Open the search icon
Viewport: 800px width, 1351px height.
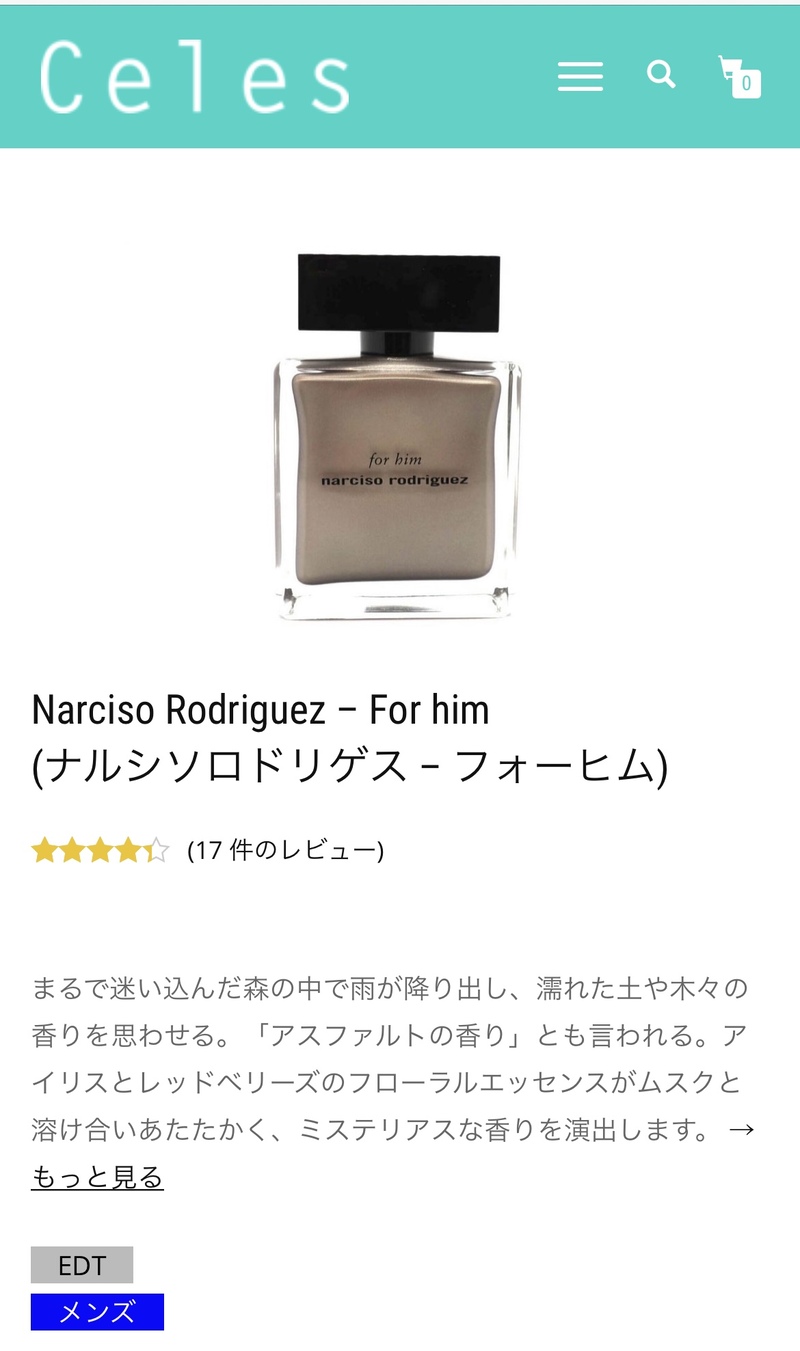point(661,74)
